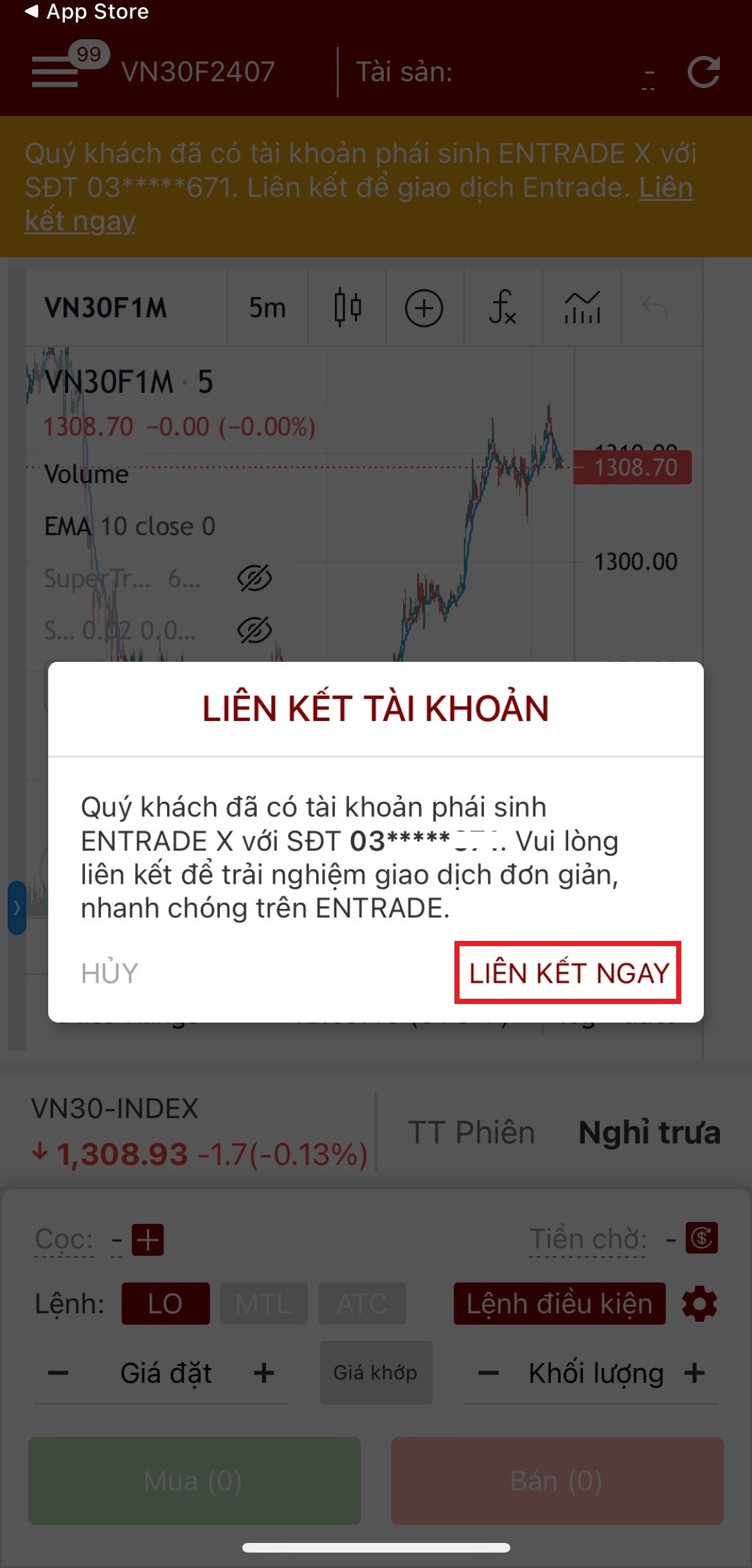Tap the Mua (0) buy button
This screenshot has width=752, height=1568.
click(x=194, y=1481)
